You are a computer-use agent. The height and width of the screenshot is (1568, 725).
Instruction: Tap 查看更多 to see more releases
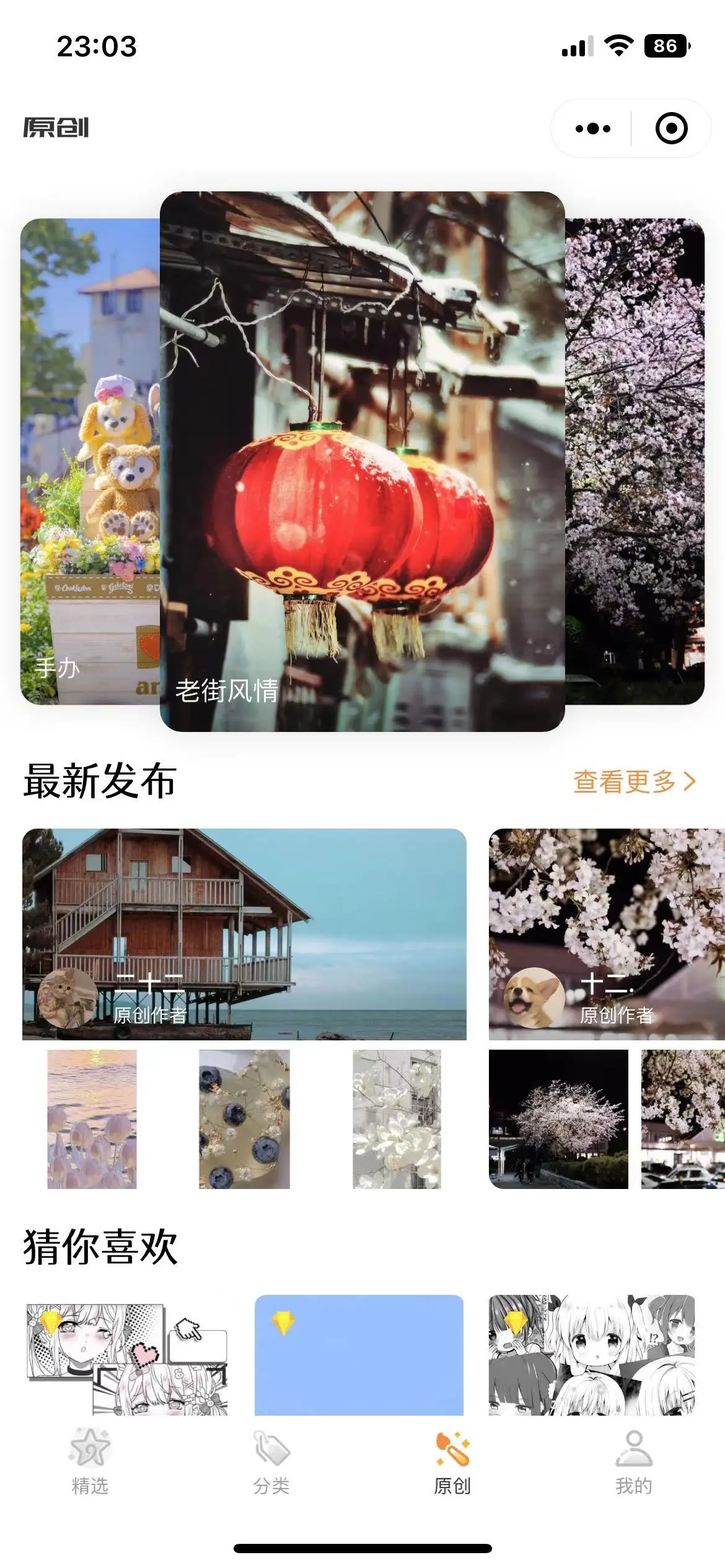633,782
